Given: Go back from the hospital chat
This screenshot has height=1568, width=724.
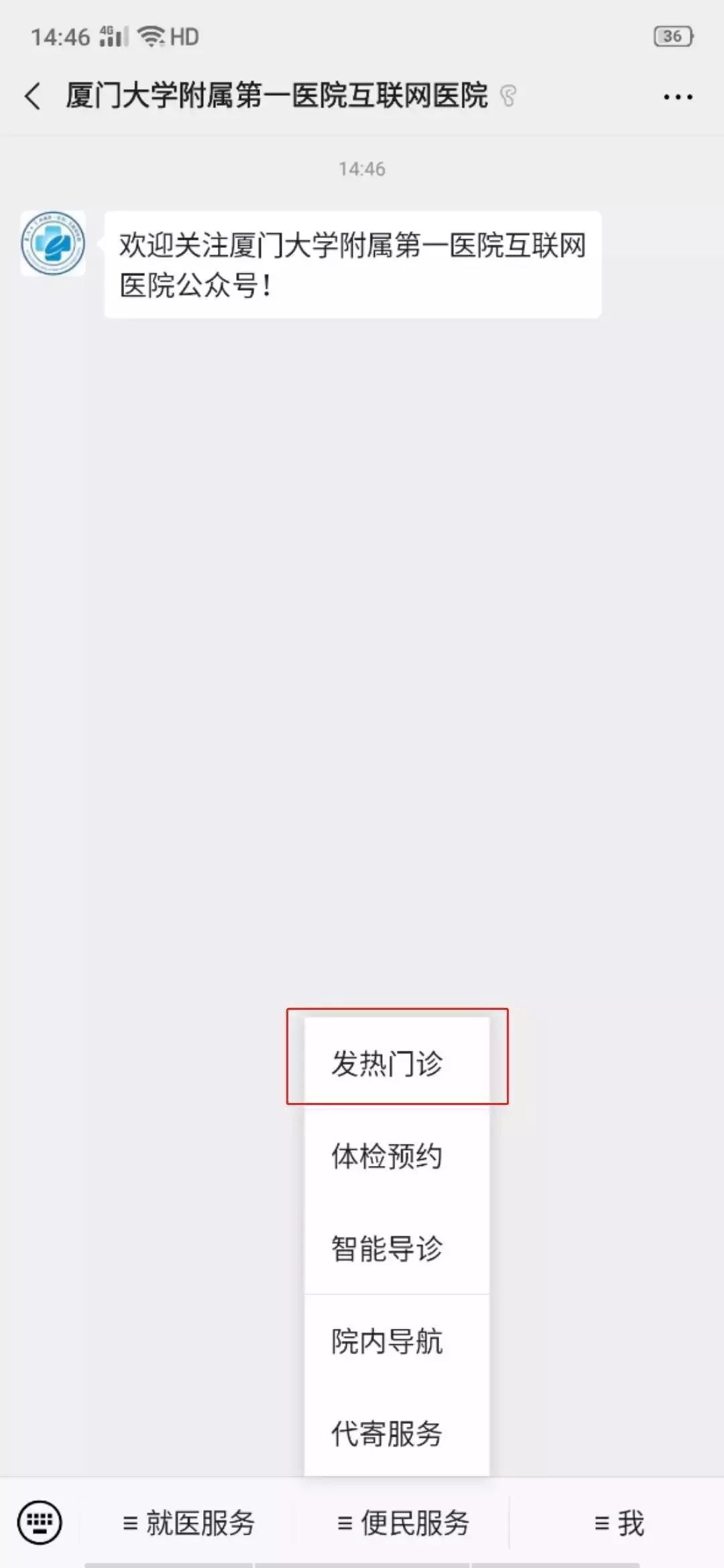Looking at the screenshot, I should pos(32,96).
